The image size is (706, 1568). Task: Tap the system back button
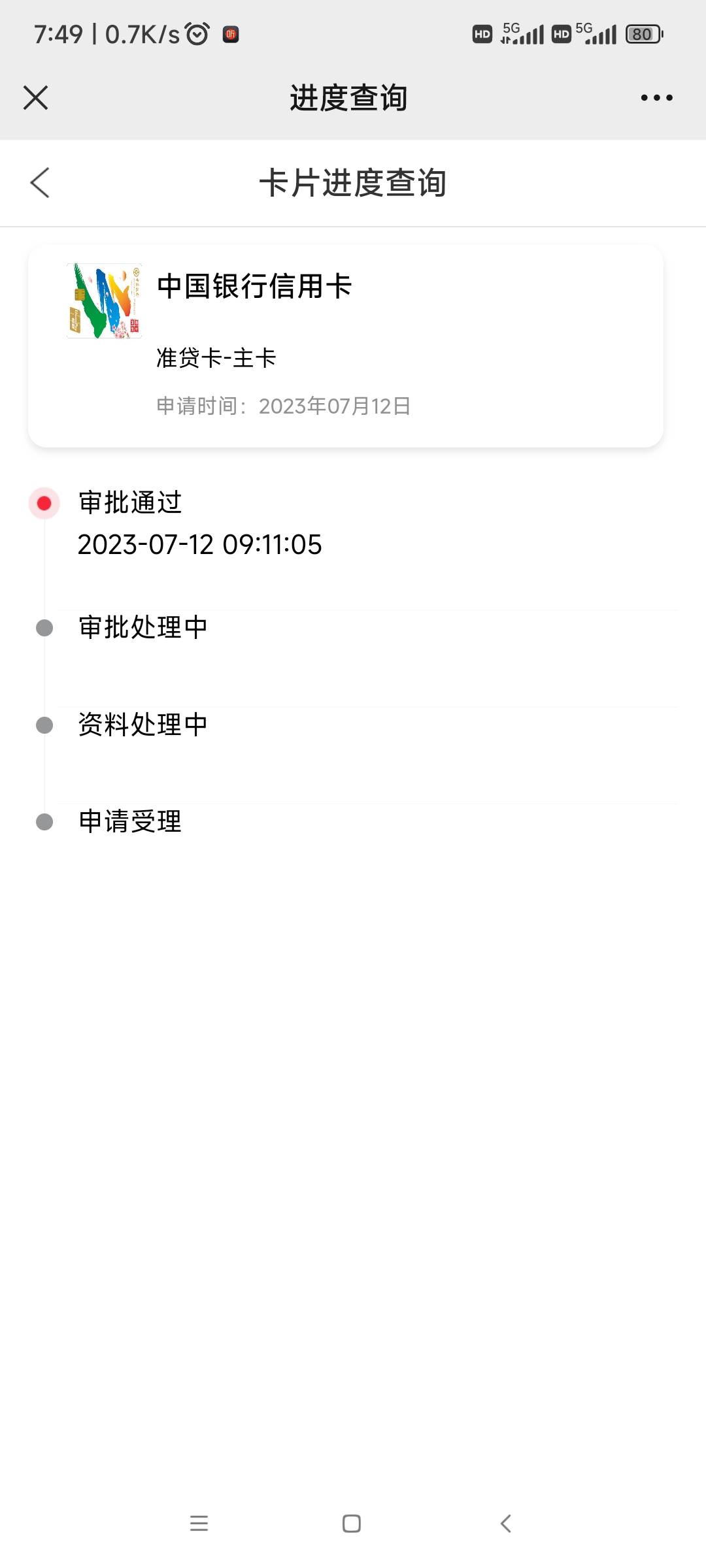coord(505,1524)
